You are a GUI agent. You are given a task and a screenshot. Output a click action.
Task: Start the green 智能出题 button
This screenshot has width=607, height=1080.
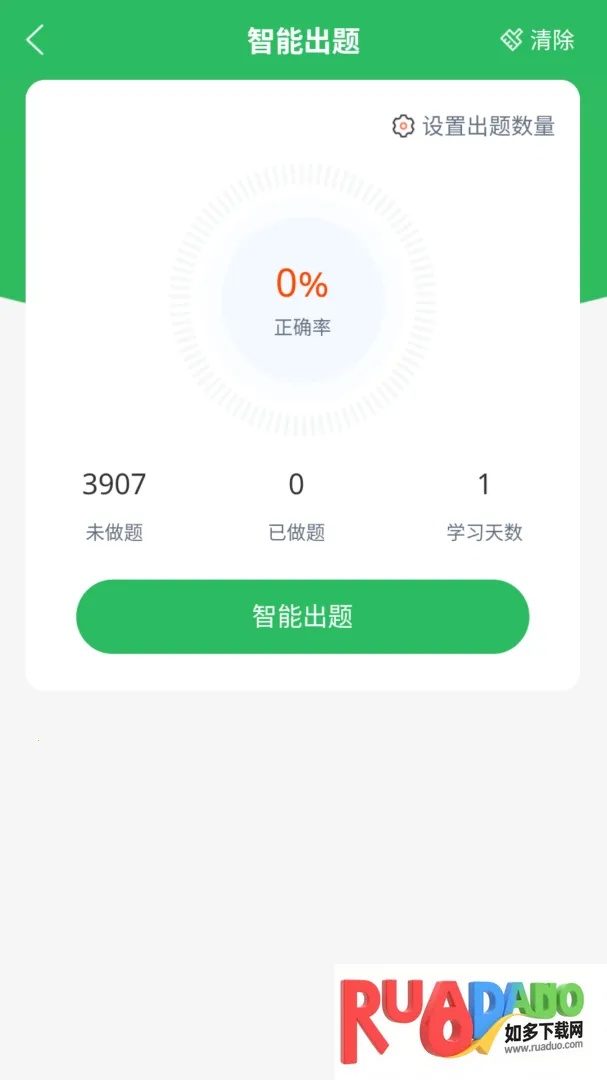(302, 616)
